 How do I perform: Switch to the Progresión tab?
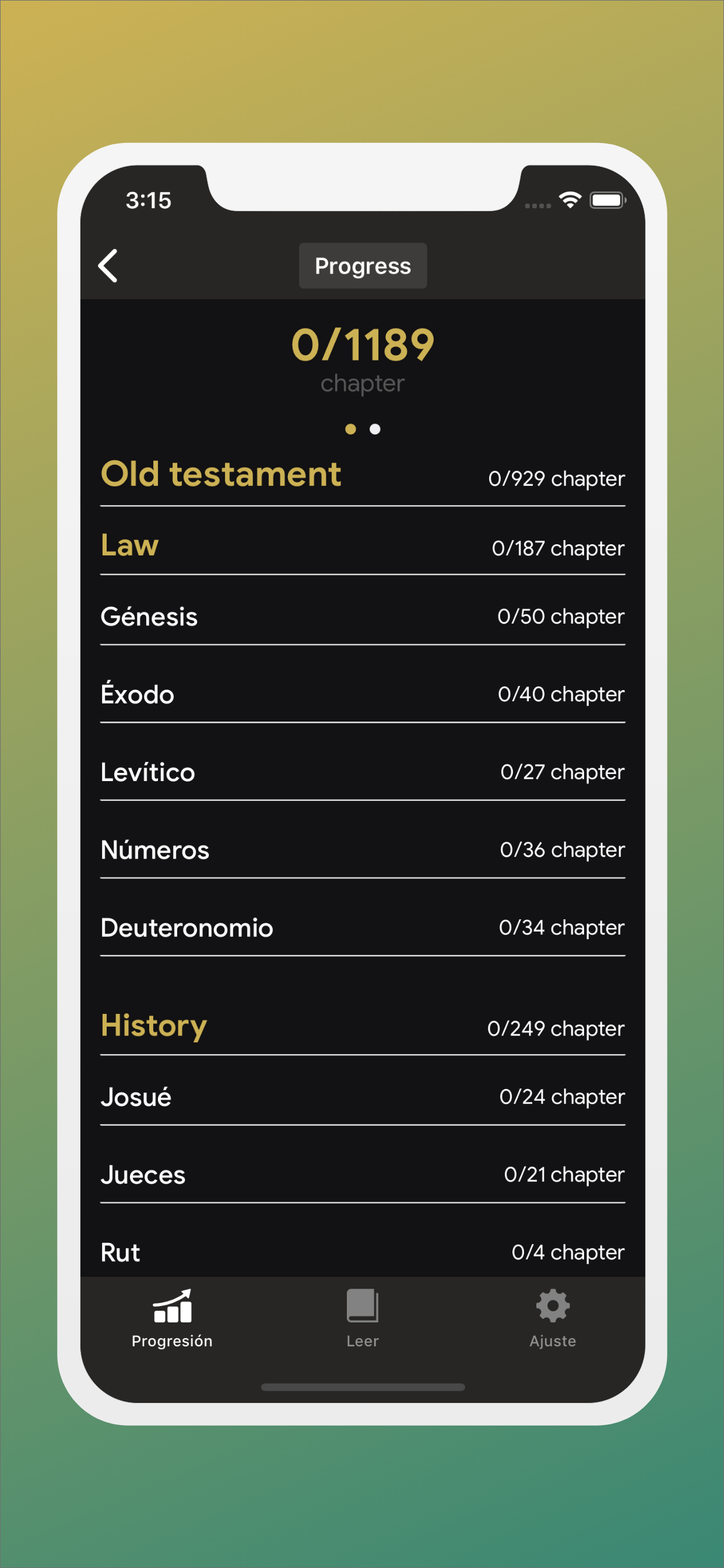172,1318
